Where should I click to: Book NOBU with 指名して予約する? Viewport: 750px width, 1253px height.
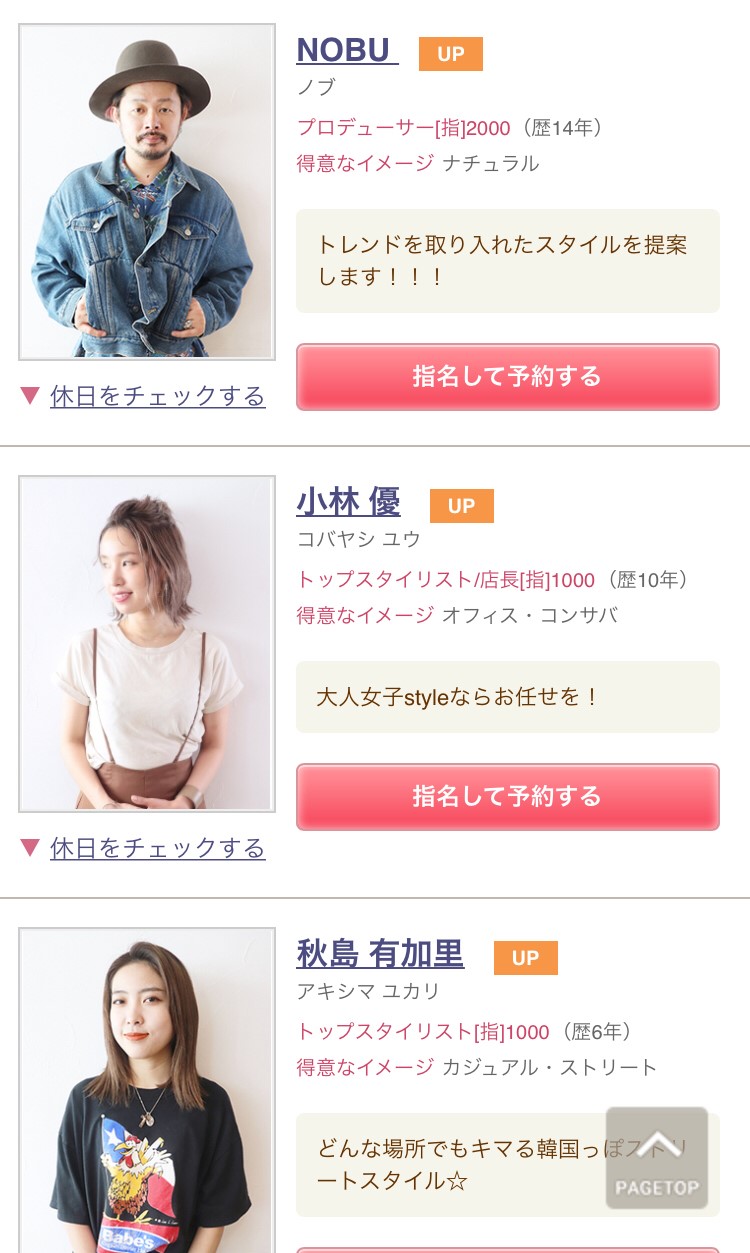point(507,377)
